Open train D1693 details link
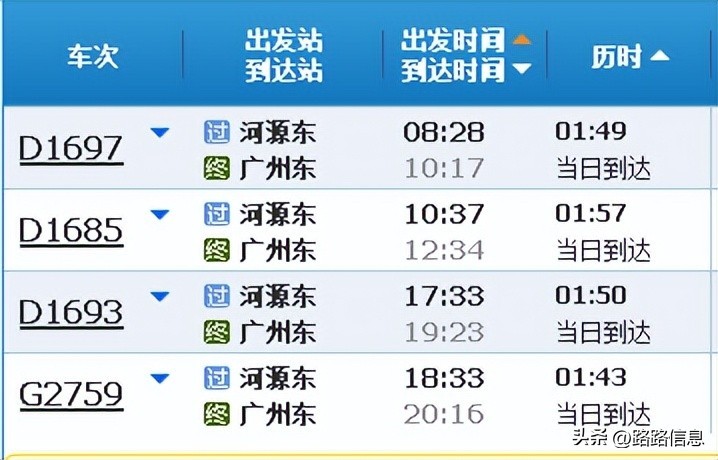Screen dimensions: 718x460 [x=71, y=314]
